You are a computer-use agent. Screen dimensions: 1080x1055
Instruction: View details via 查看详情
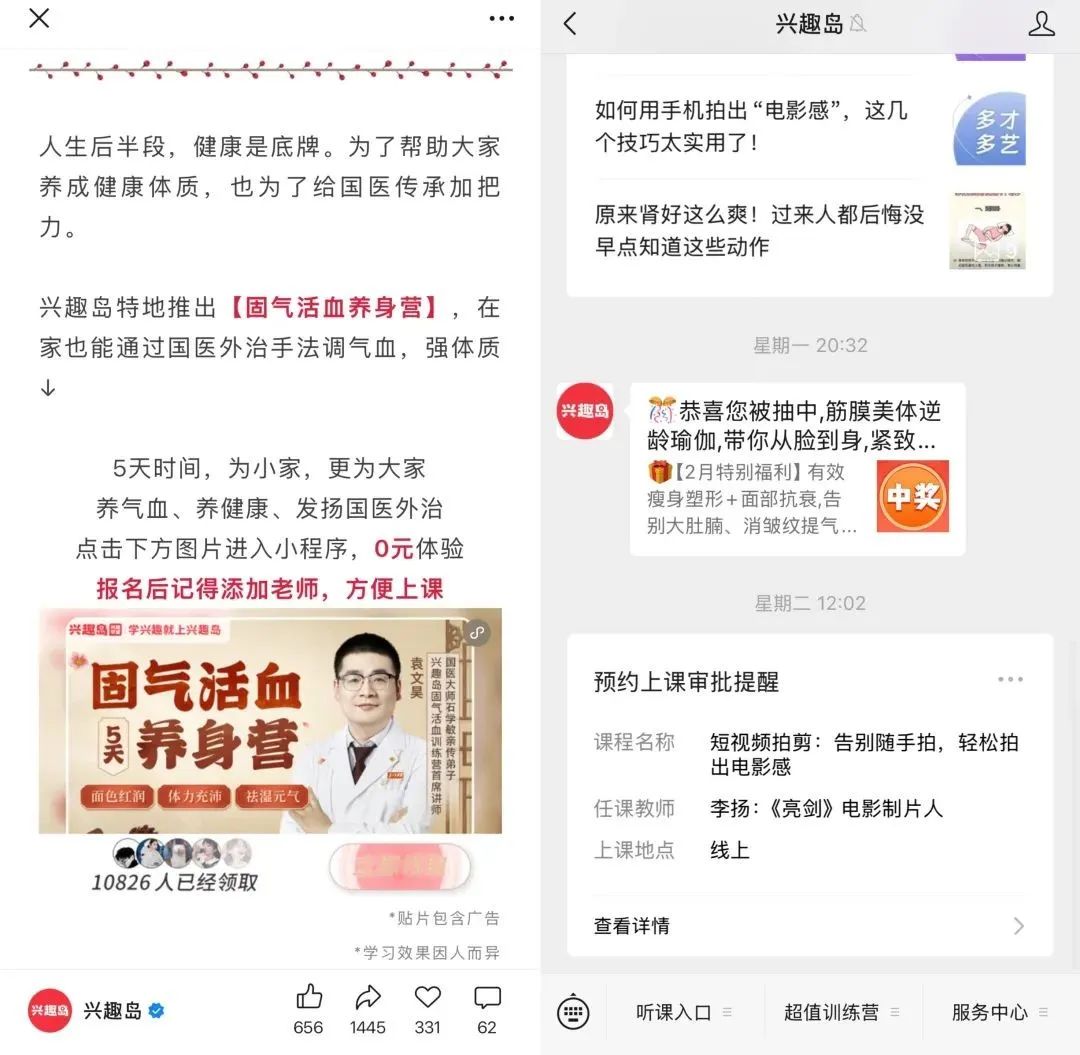coord(808,926)
